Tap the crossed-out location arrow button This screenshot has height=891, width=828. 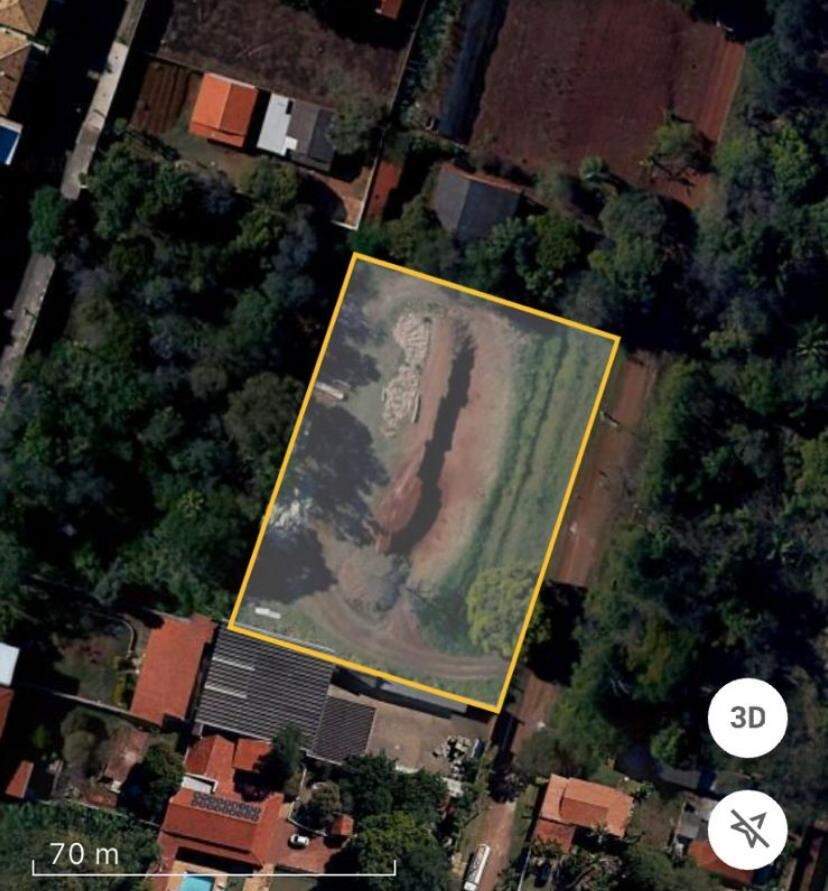coord(747,829)
